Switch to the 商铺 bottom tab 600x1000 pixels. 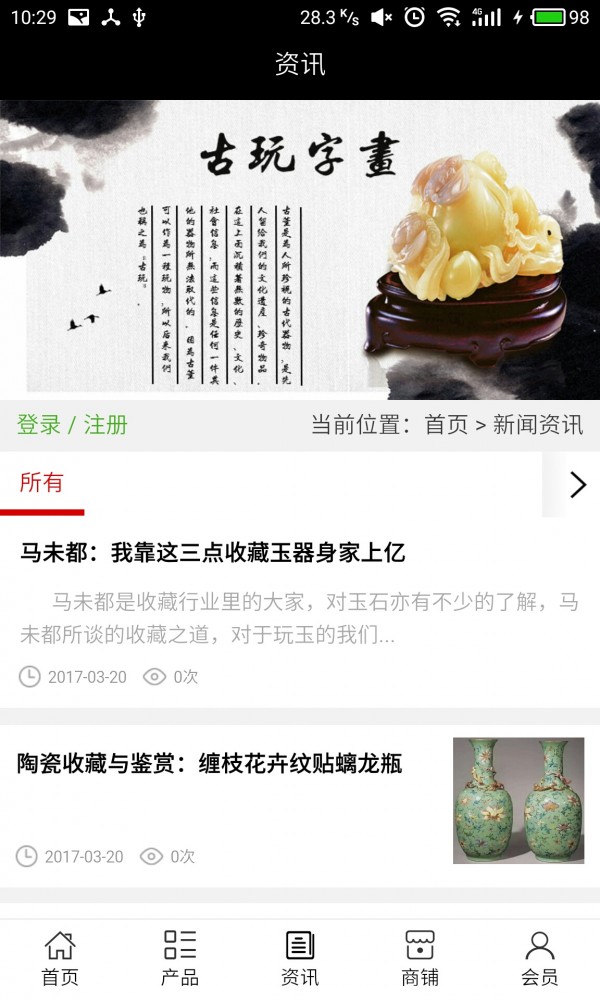[x=420, y=958]
